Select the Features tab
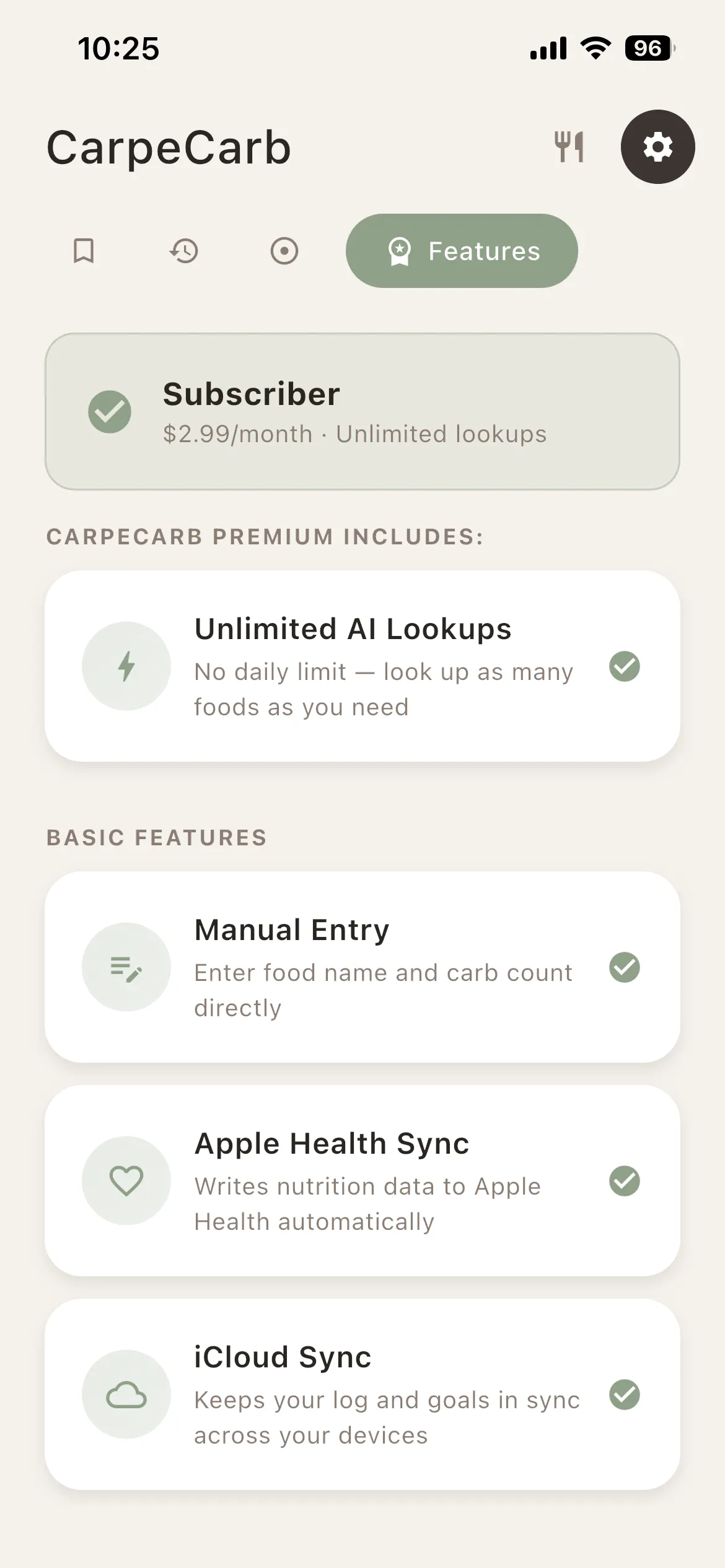This screenshot has width=725, height=1568. pyautogui.click(x=462, y=251)
